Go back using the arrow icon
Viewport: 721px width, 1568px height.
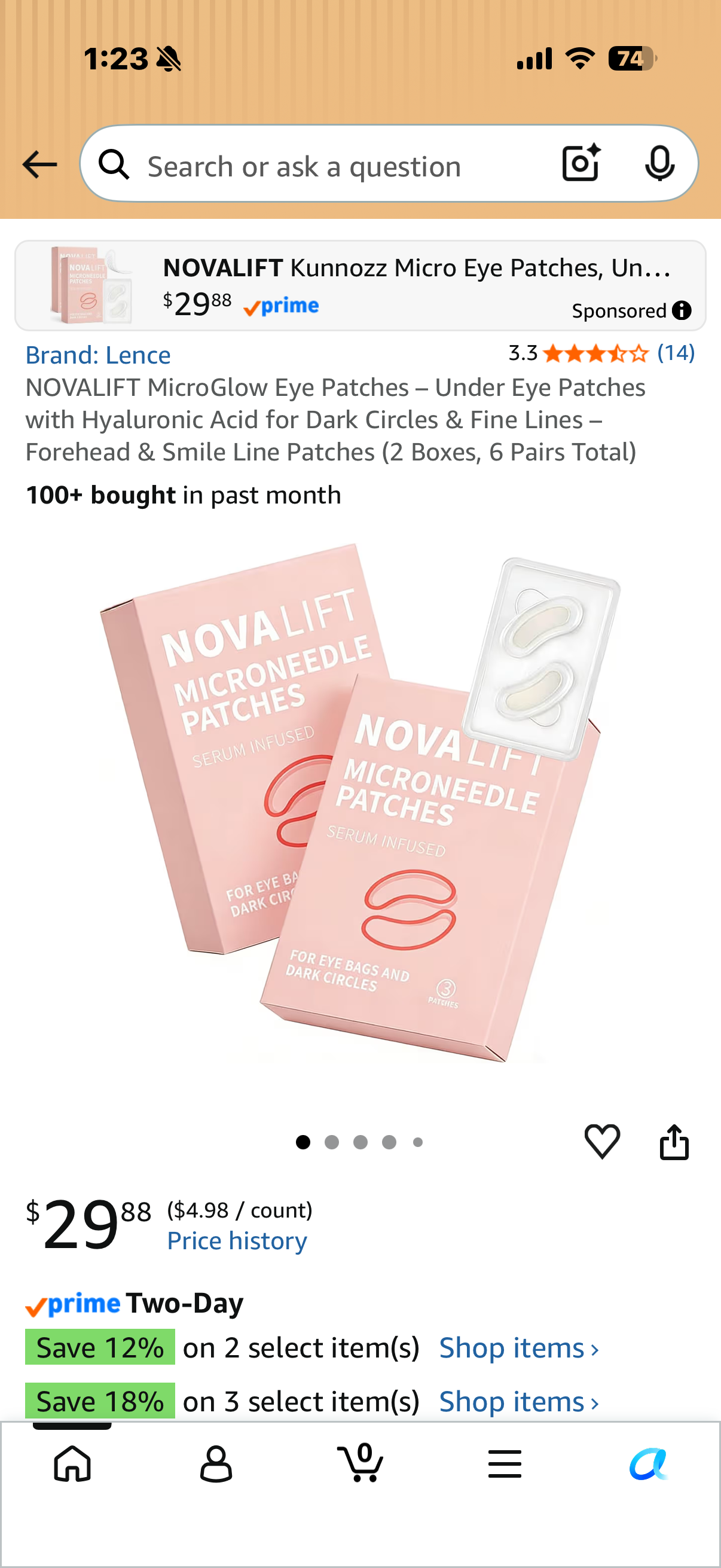point(39,164)
